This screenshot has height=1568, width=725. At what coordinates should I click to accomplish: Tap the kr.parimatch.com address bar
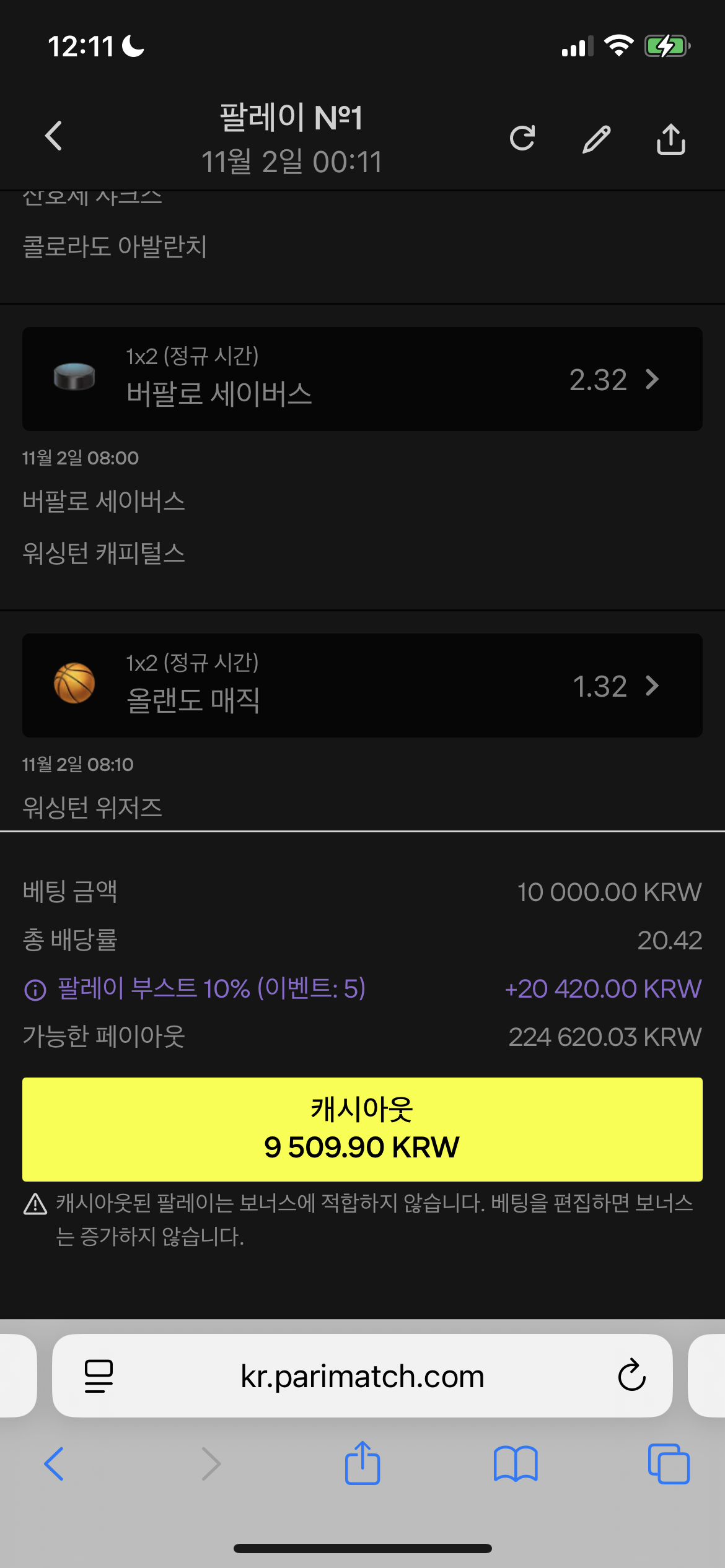click(x=362, y=1376)
